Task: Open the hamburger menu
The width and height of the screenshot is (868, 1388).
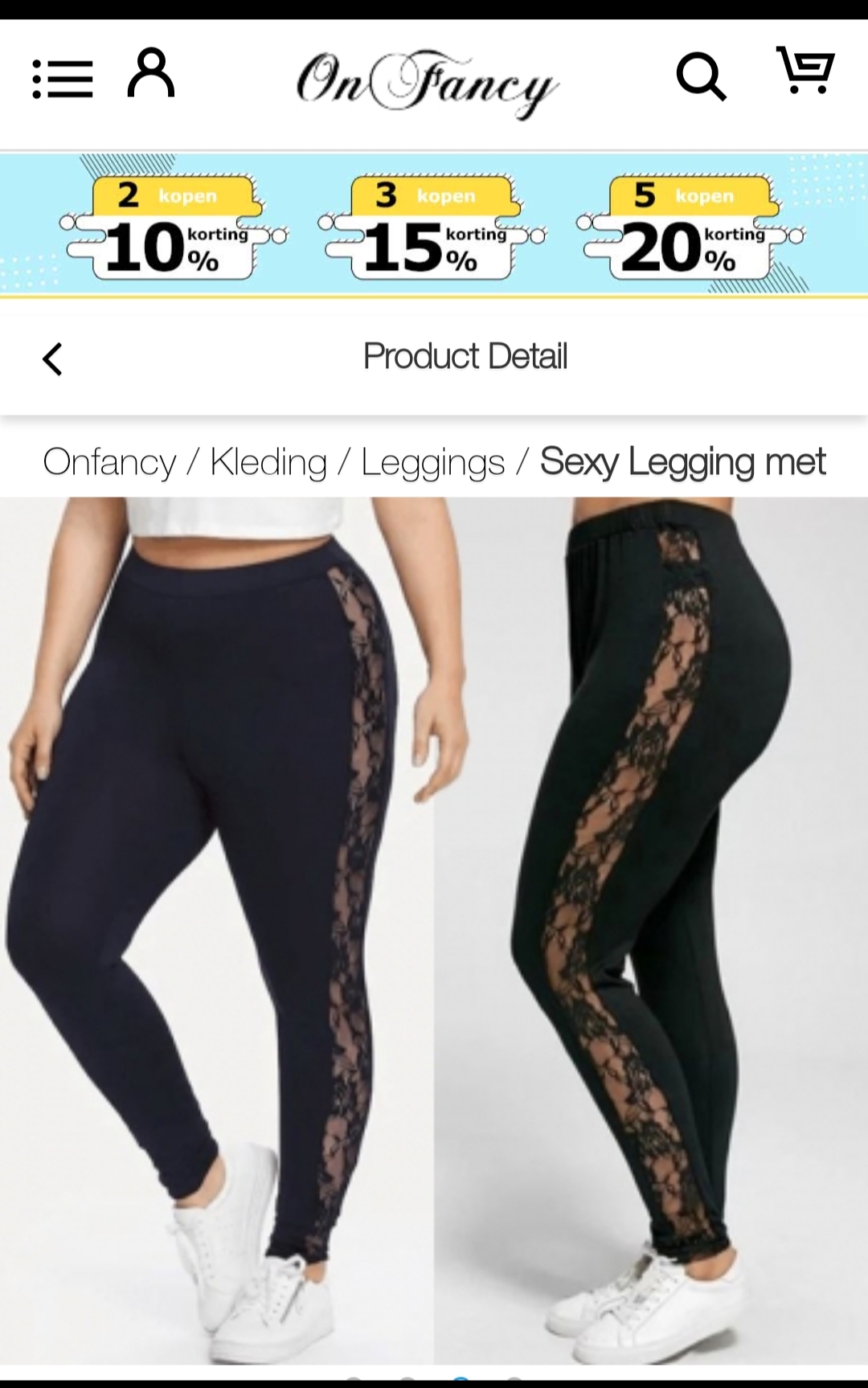Action: point(63,79)
